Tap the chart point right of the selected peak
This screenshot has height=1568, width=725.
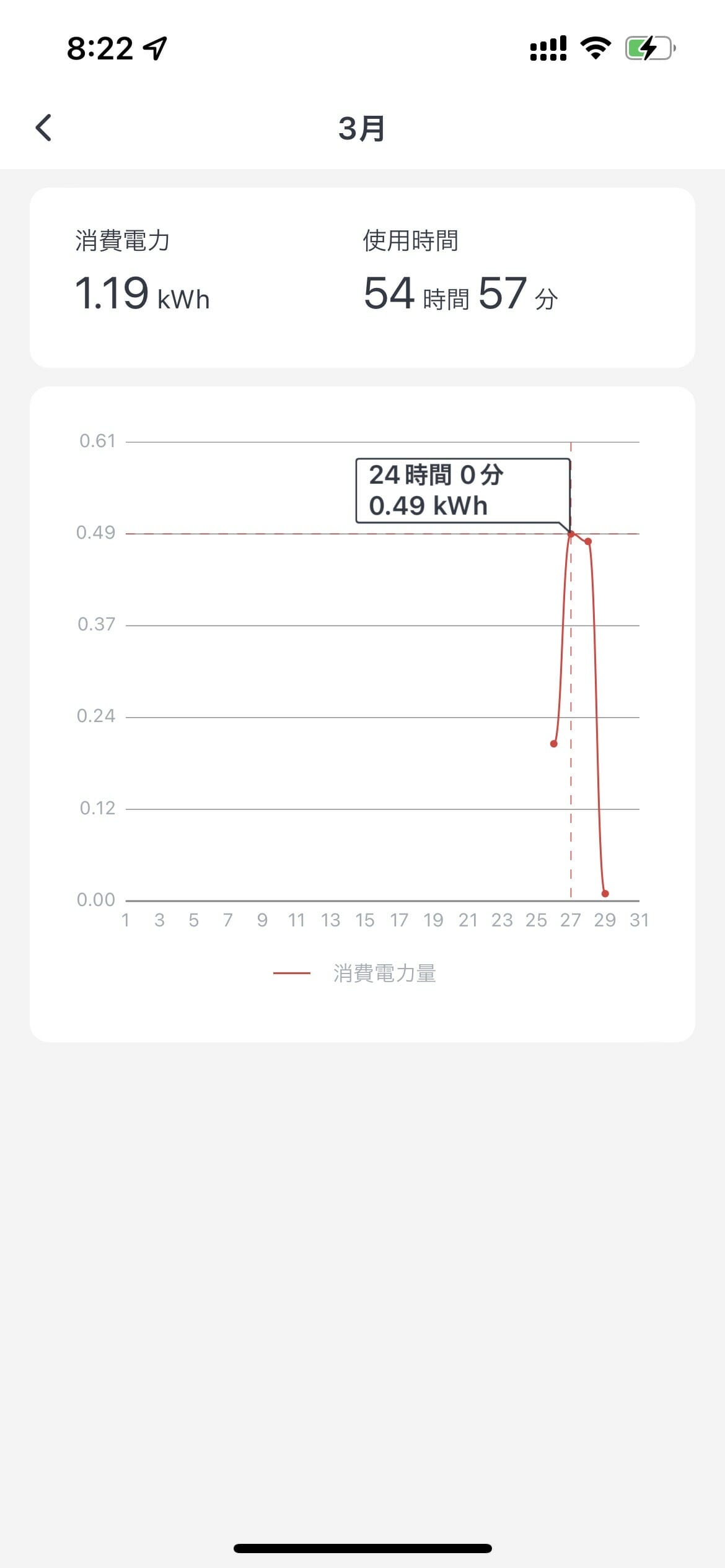588,541
